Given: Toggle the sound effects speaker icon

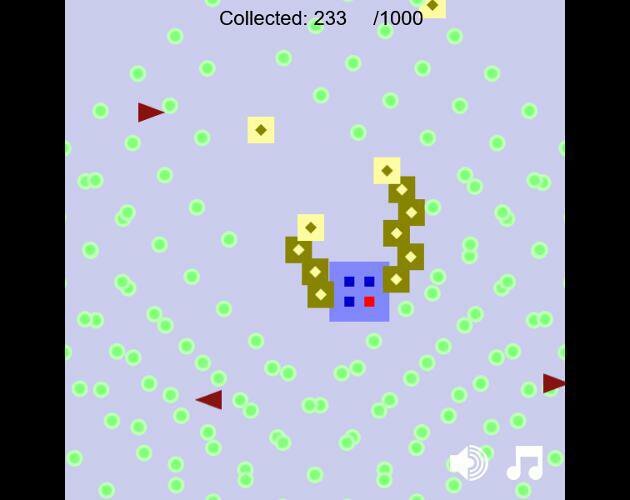Looking at the screenshot, I should coord(468,463).
